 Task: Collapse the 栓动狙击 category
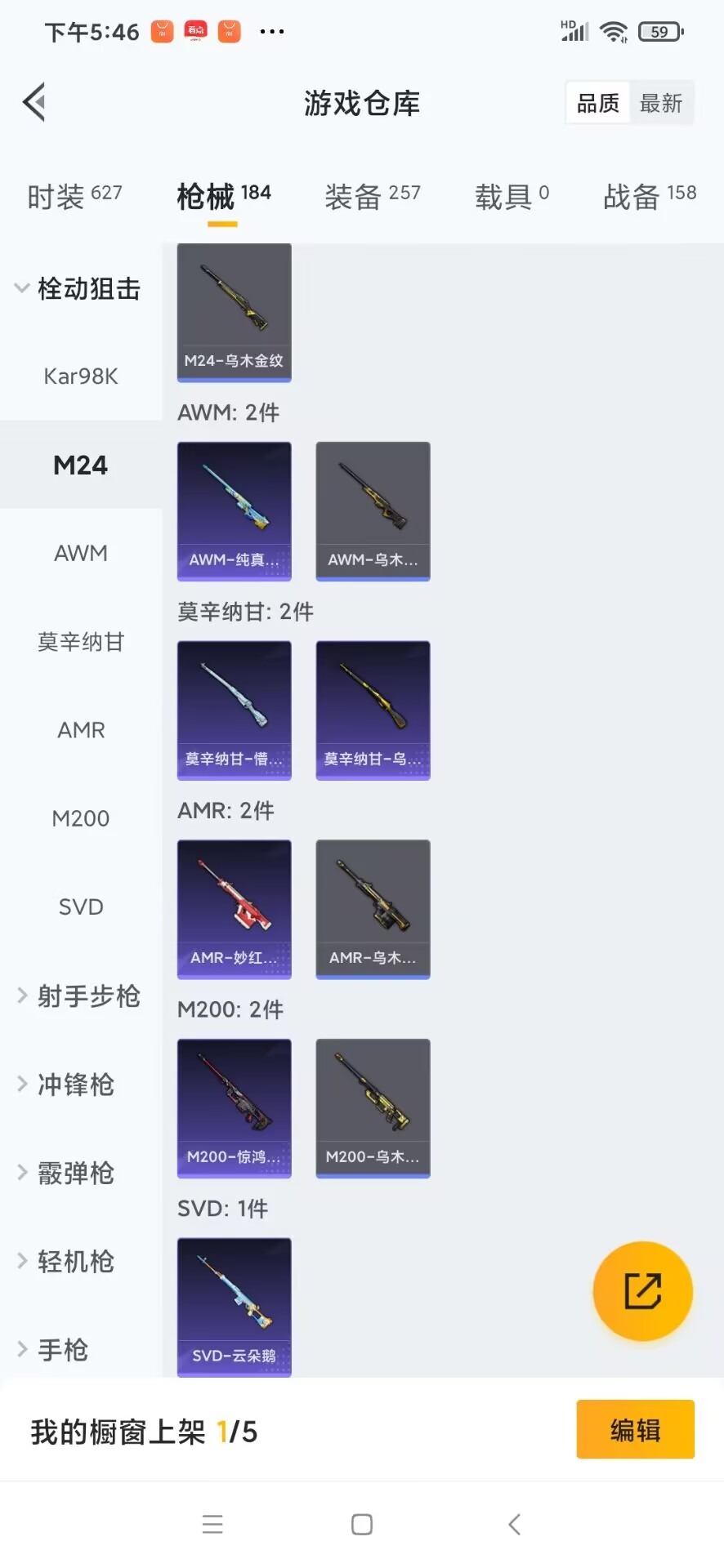click(78, 288)
